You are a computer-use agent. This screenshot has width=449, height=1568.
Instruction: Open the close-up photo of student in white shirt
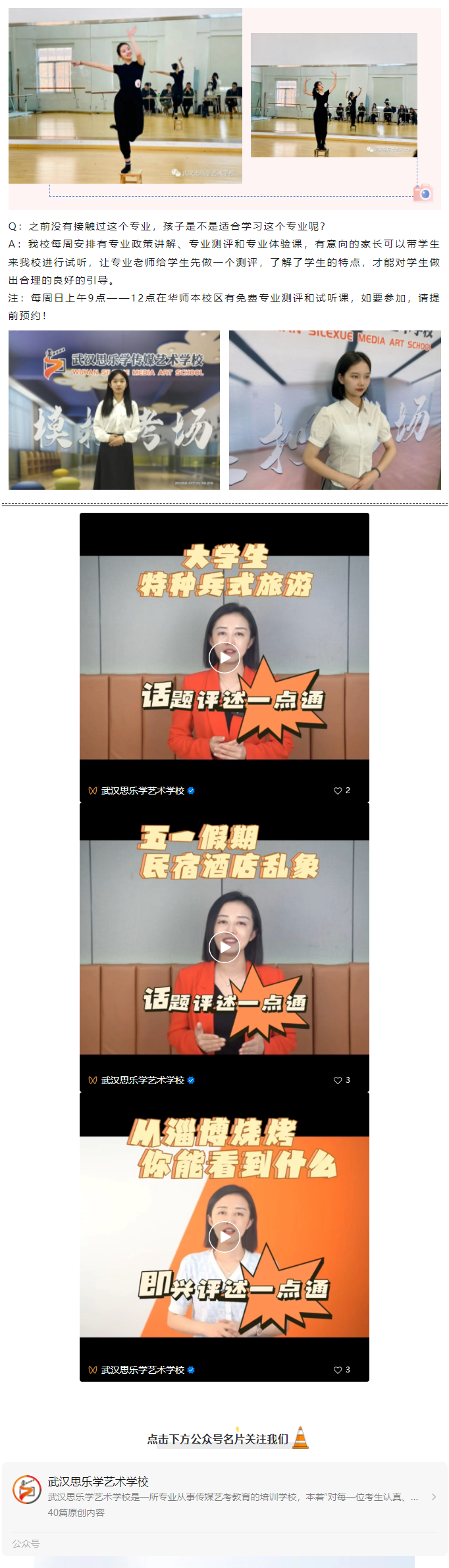coord(334,410)
